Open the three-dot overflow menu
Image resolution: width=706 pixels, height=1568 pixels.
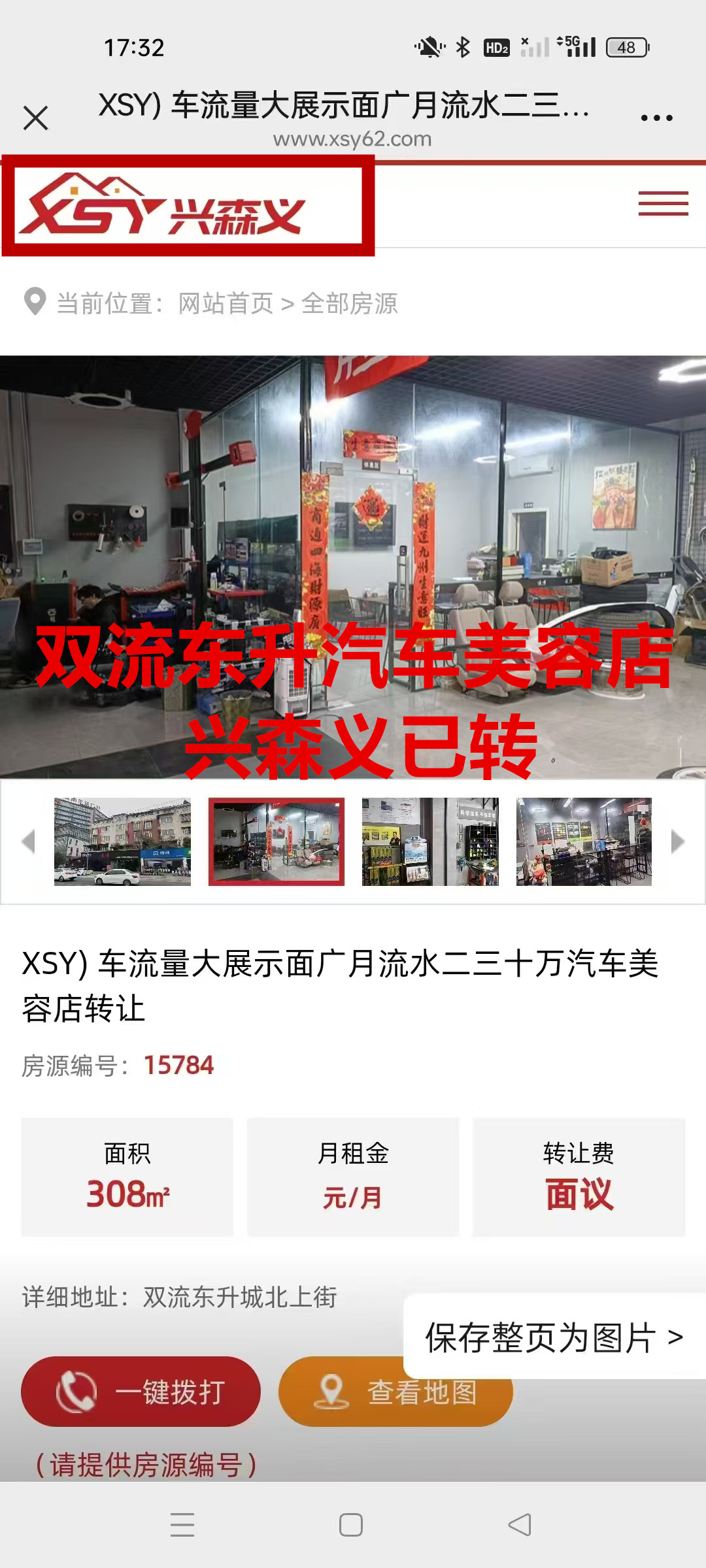click(x=656, y=118)
